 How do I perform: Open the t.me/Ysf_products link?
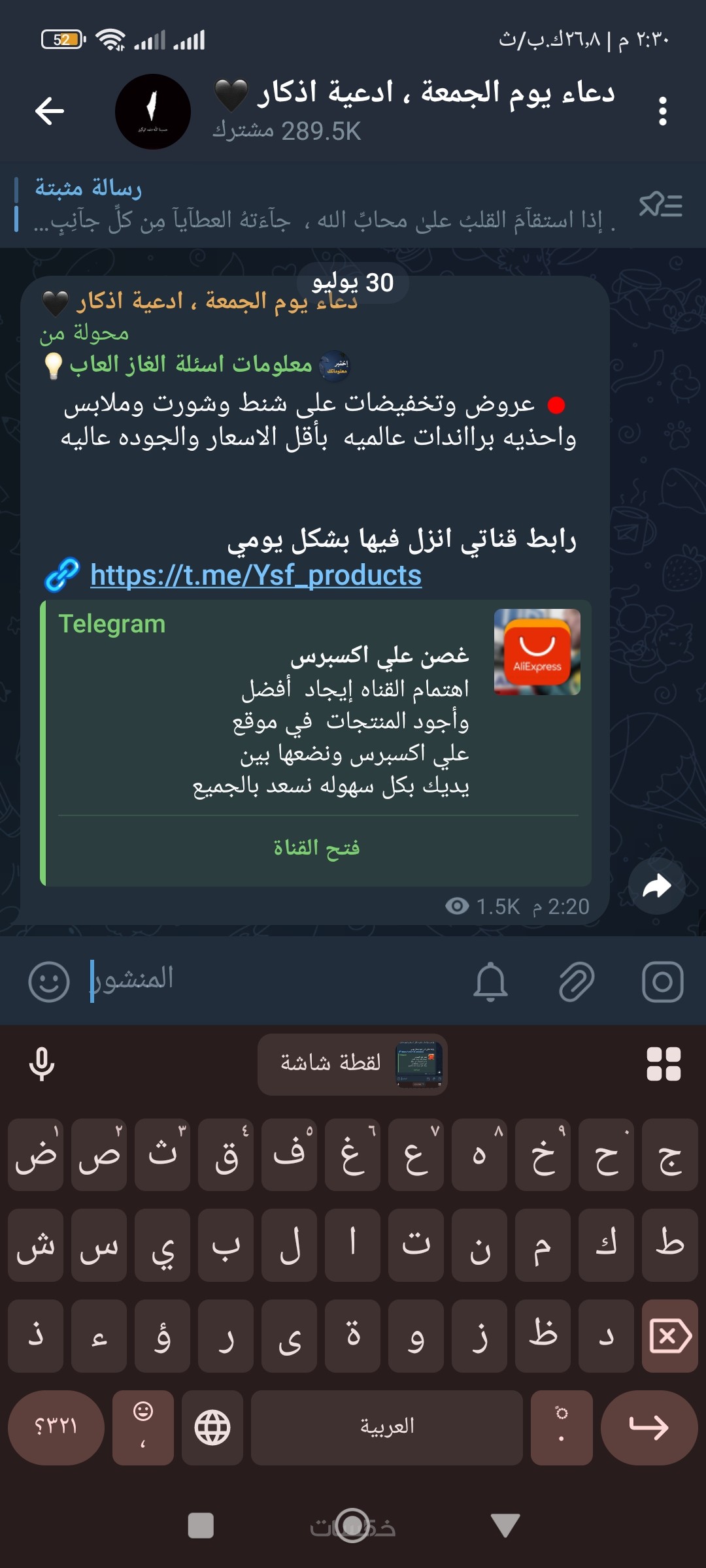click(x=256, y=576)
